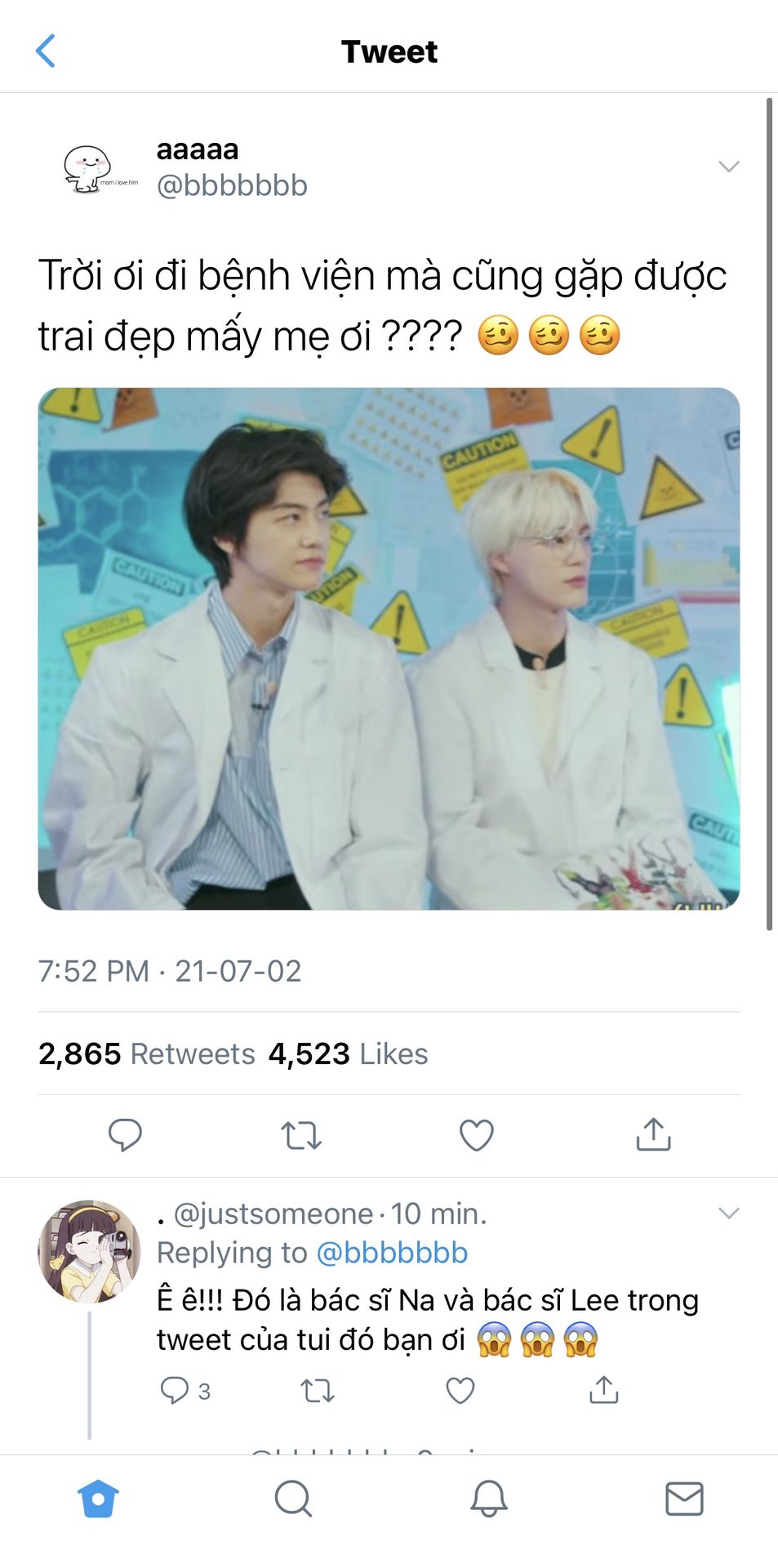Retweet aaaaa's tweet
This screenshot has height=1568, width=778.
pyautogui.click(x=301, y=1135)
